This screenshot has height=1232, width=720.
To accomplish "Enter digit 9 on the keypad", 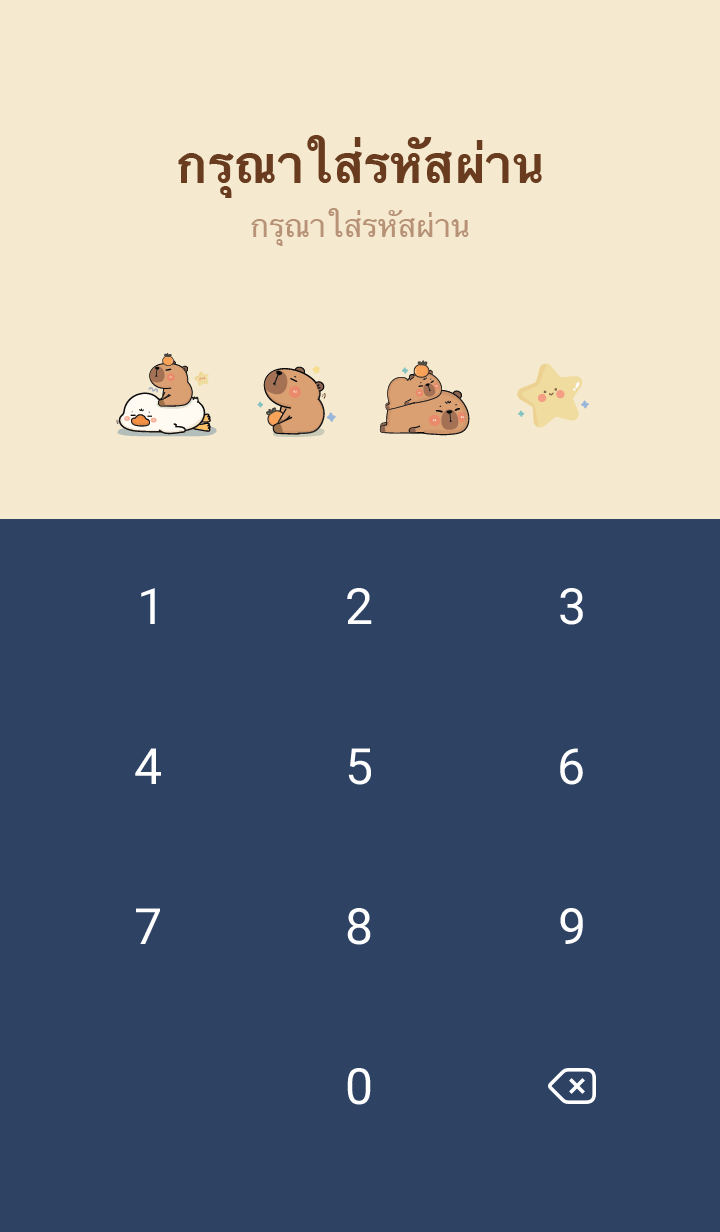I will tap(571, 927).
